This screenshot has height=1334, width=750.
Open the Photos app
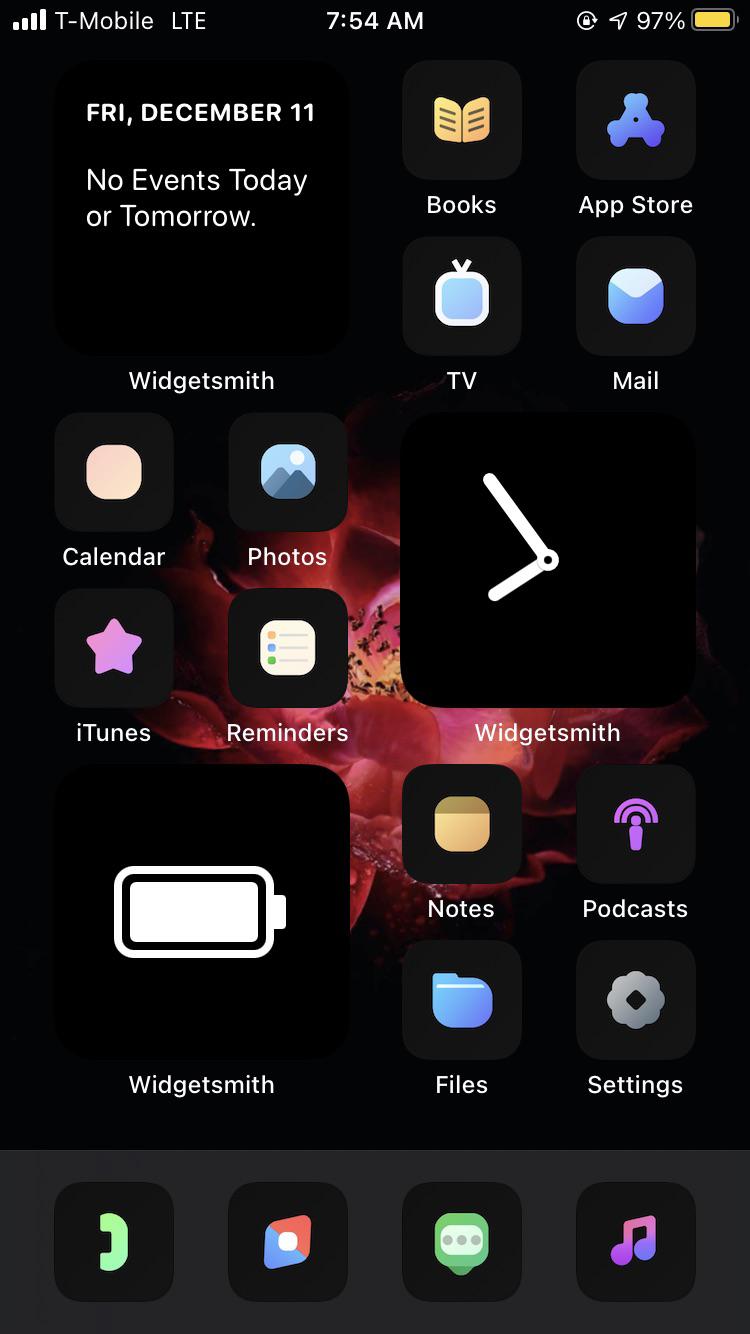click(287, 472)
